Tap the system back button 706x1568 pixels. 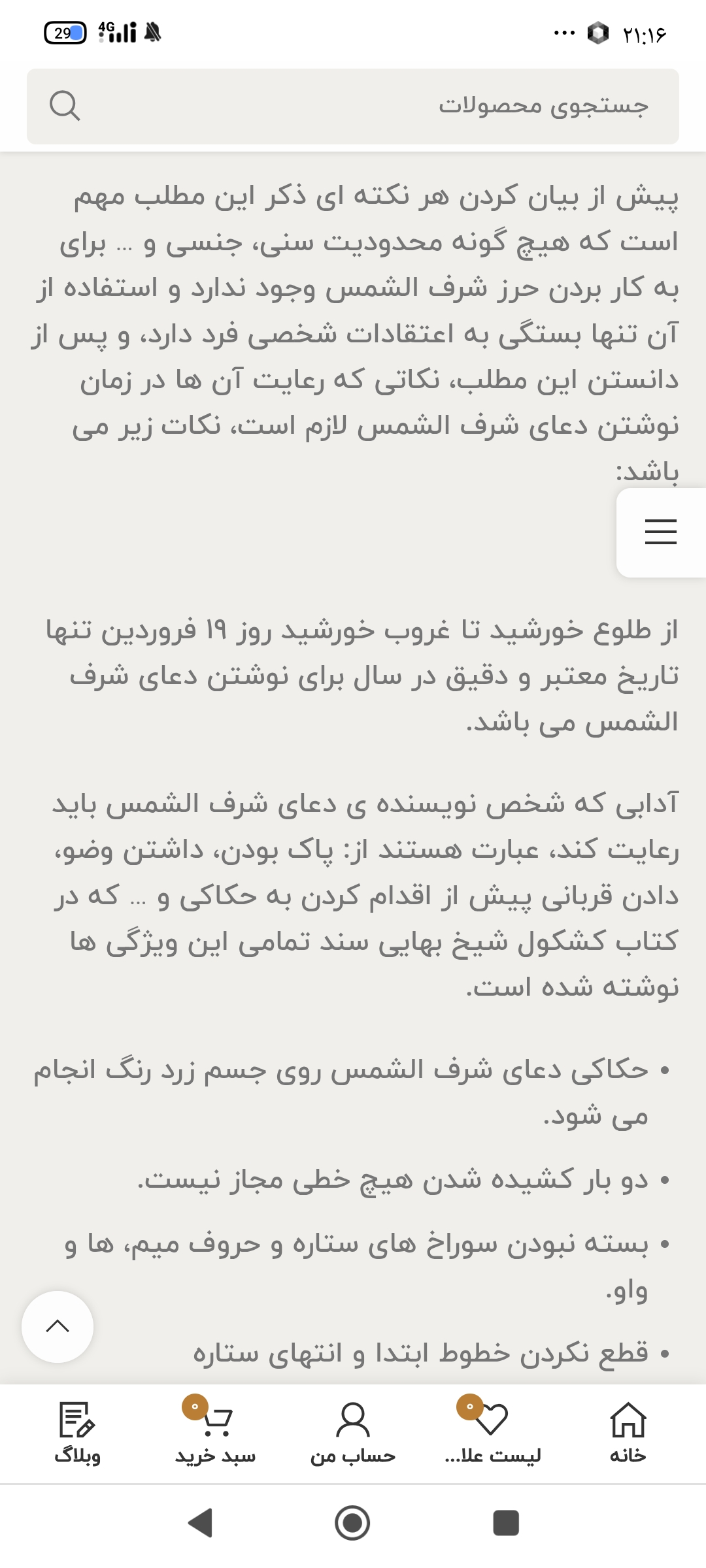[201, 1522]
